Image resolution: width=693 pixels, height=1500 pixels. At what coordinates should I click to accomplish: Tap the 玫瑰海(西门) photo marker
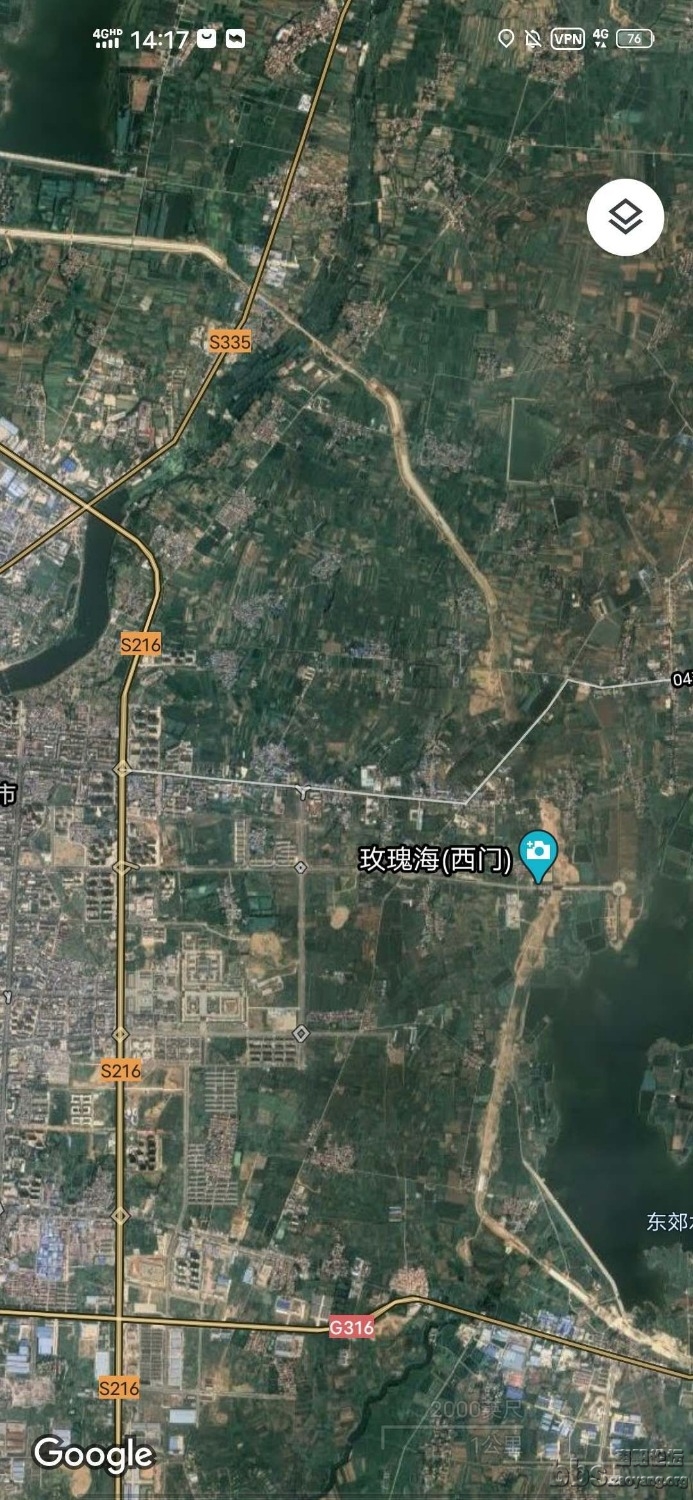[539, 854]
